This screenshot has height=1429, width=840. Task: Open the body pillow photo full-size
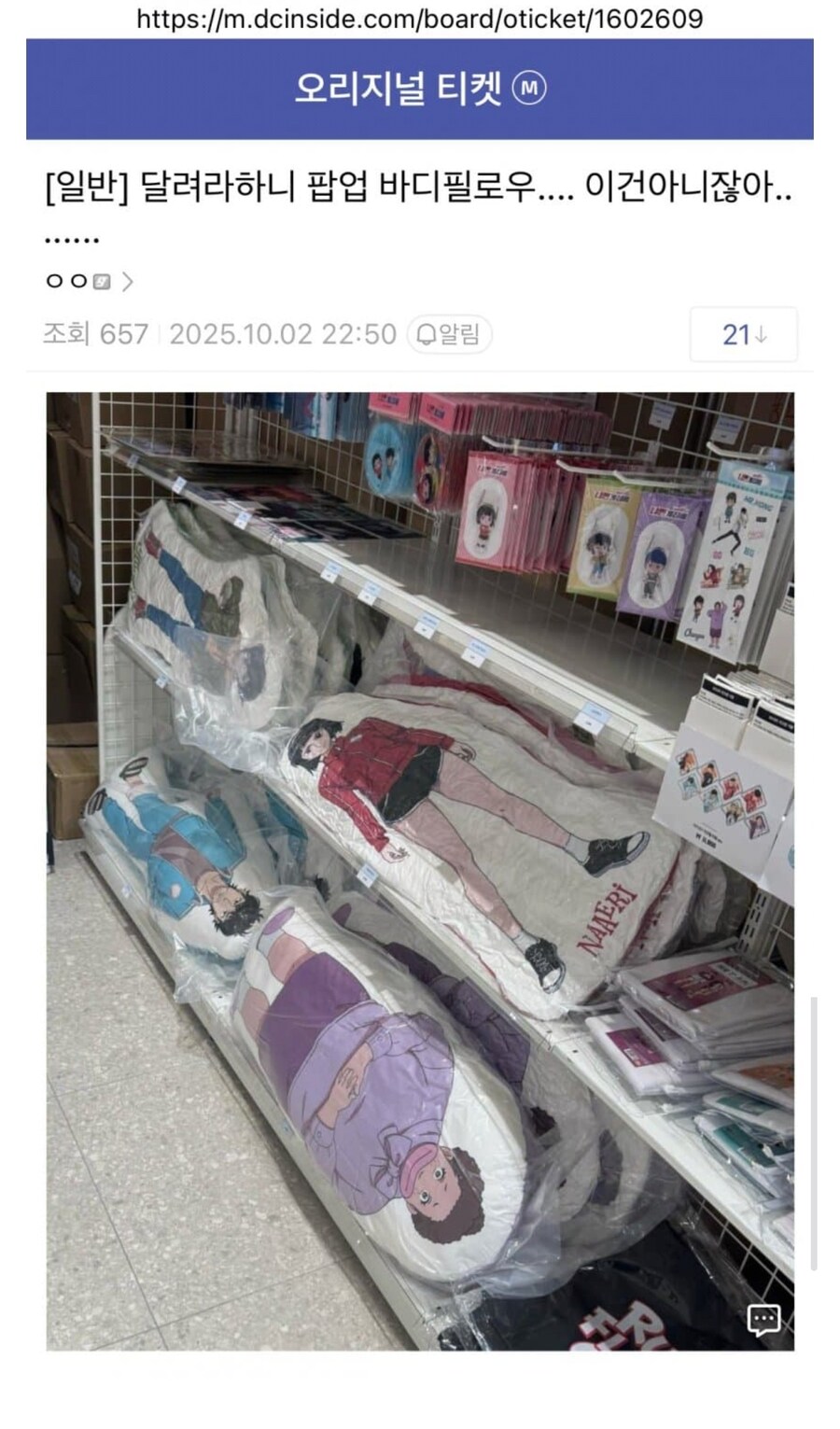tap(420, 868)
